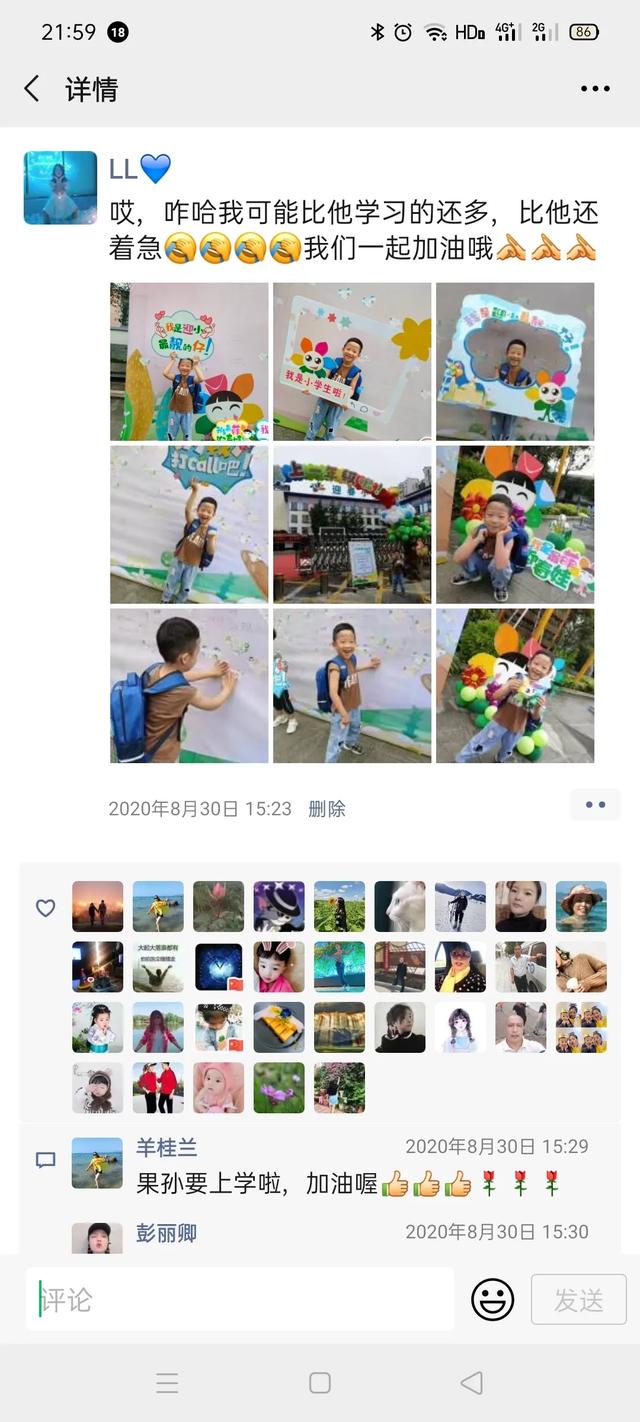Open the three-dot overflow menu
This screenshot has height=1422, width=640.
pos(594,89)
